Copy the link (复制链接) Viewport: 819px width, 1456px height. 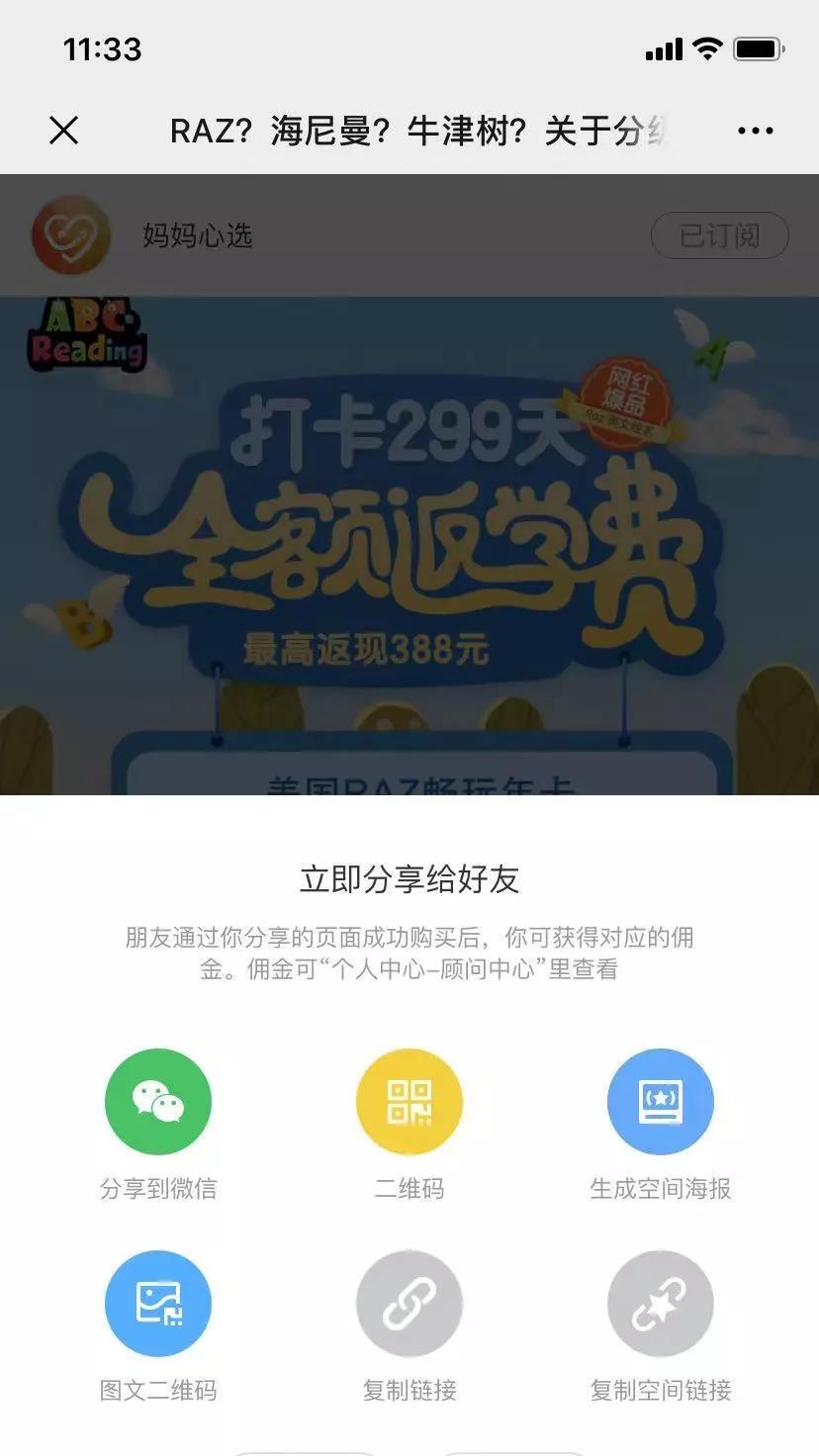click(409, 1304)
